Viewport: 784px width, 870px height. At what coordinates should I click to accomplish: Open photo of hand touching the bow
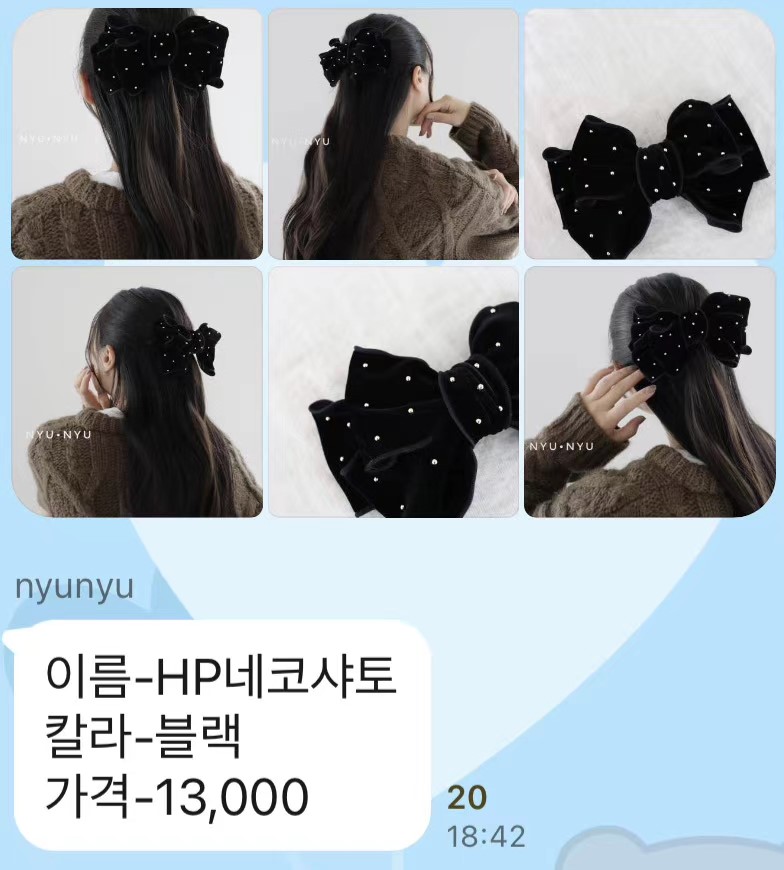650,391
